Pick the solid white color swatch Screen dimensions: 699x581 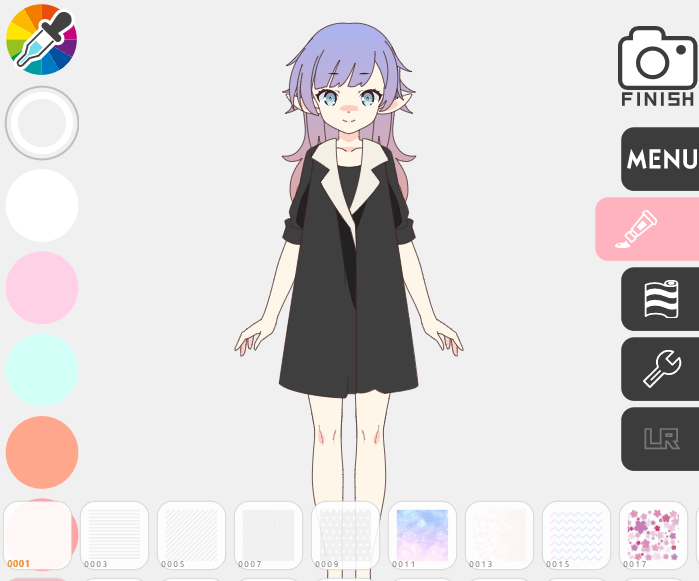point(42,205)
